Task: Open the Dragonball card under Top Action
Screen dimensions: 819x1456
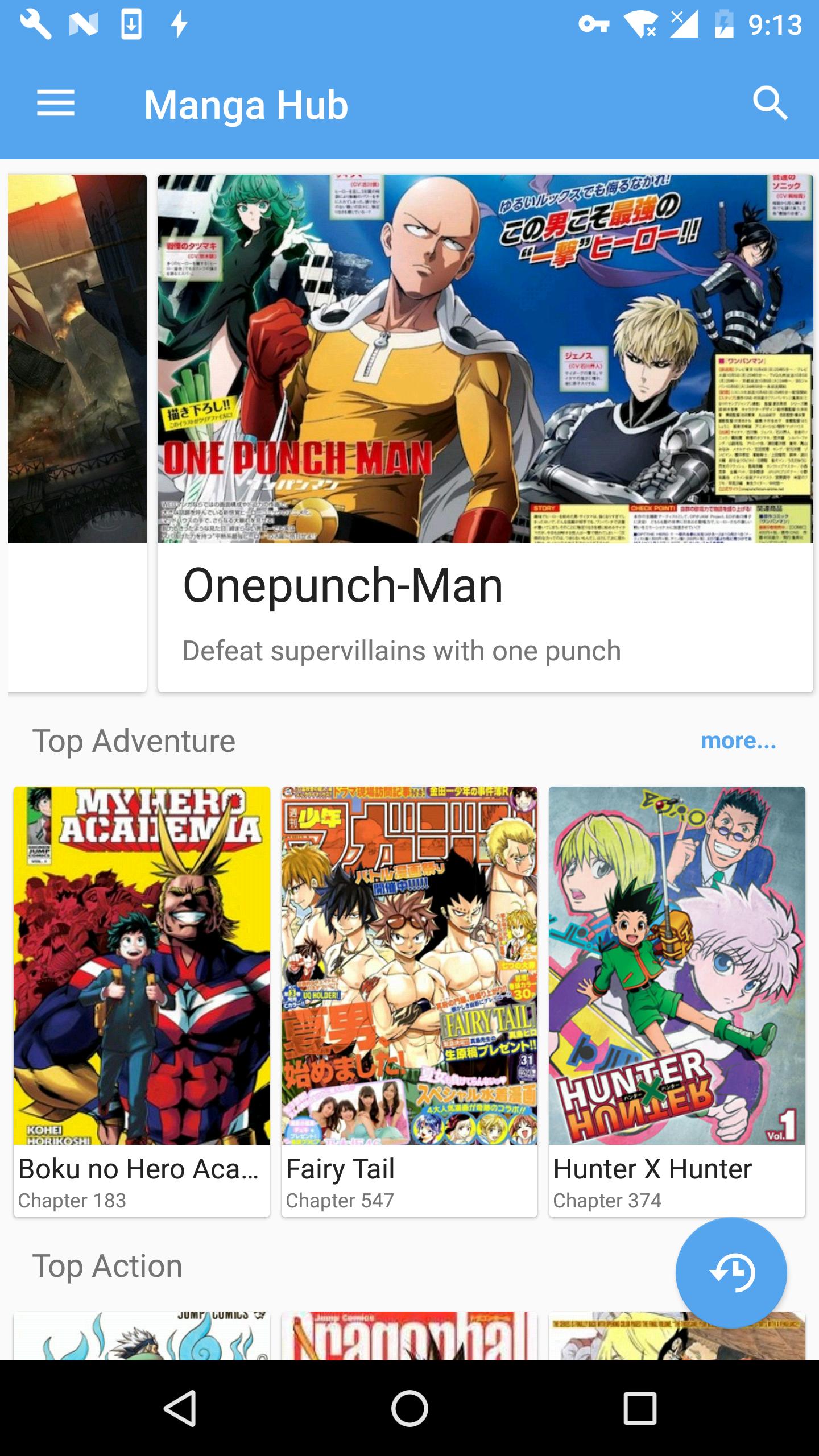Action: click(409, 1335)
